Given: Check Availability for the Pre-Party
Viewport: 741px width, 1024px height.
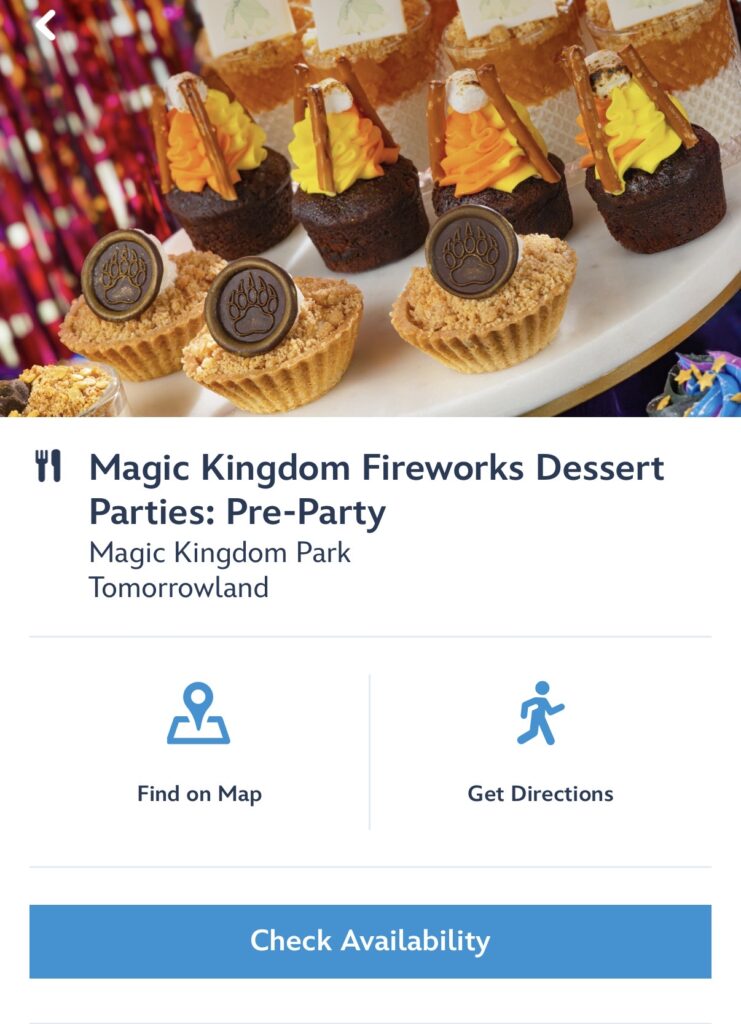Looking at the screenshot, I should (370, 941).
